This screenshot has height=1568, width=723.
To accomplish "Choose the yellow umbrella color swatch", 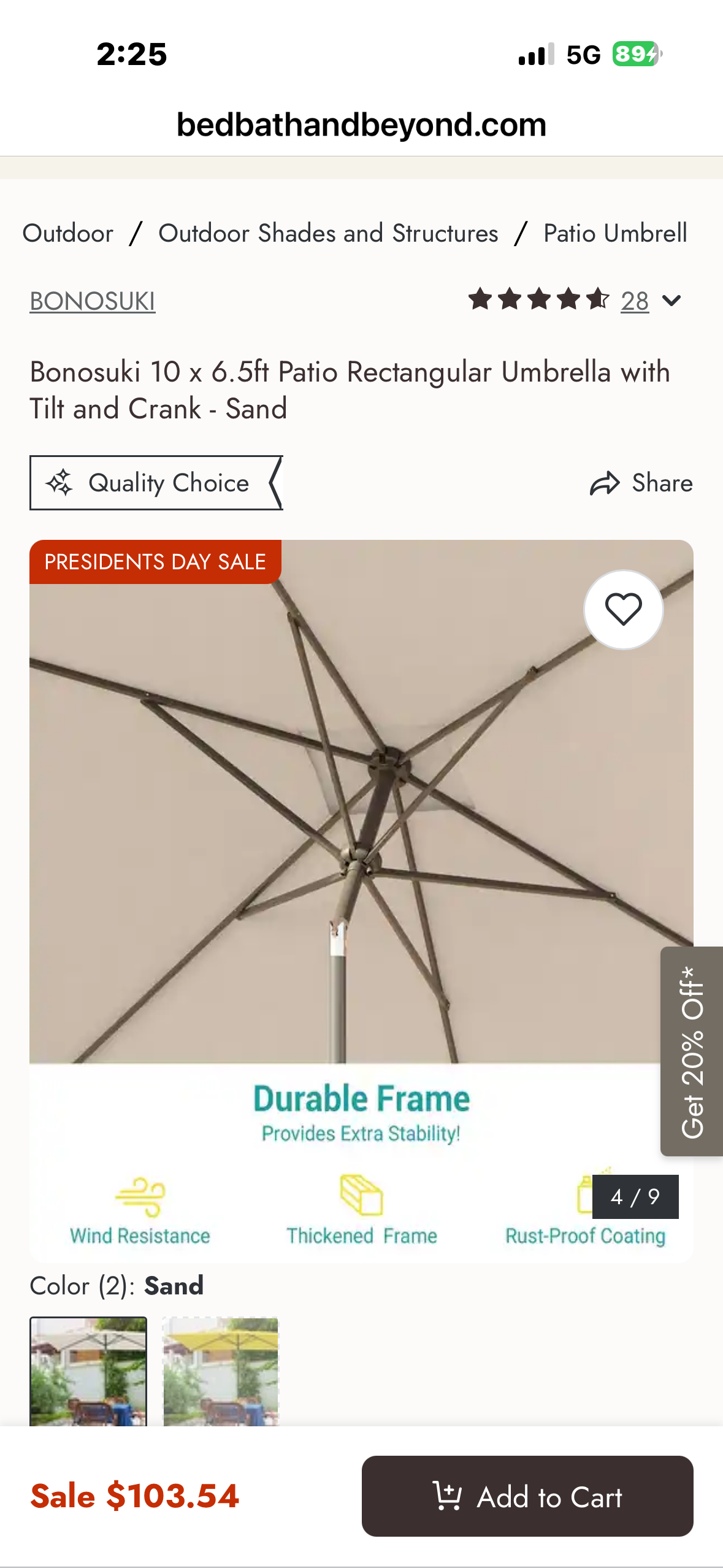I will (x=220, y=1370).
